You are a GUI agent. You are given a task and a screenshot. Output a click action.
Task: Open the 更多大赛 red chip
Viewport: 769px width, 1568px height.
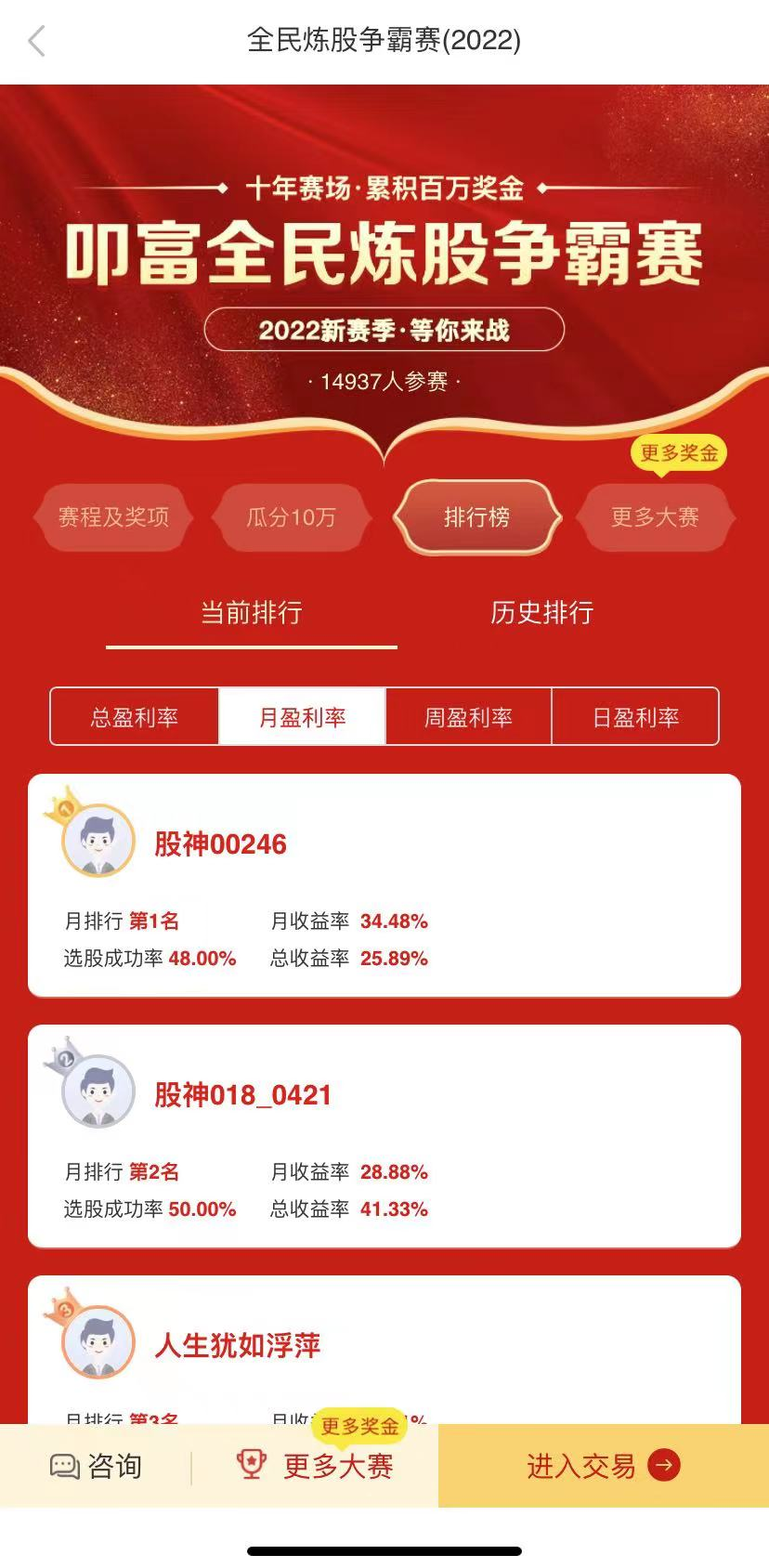(x=655, y=517)
